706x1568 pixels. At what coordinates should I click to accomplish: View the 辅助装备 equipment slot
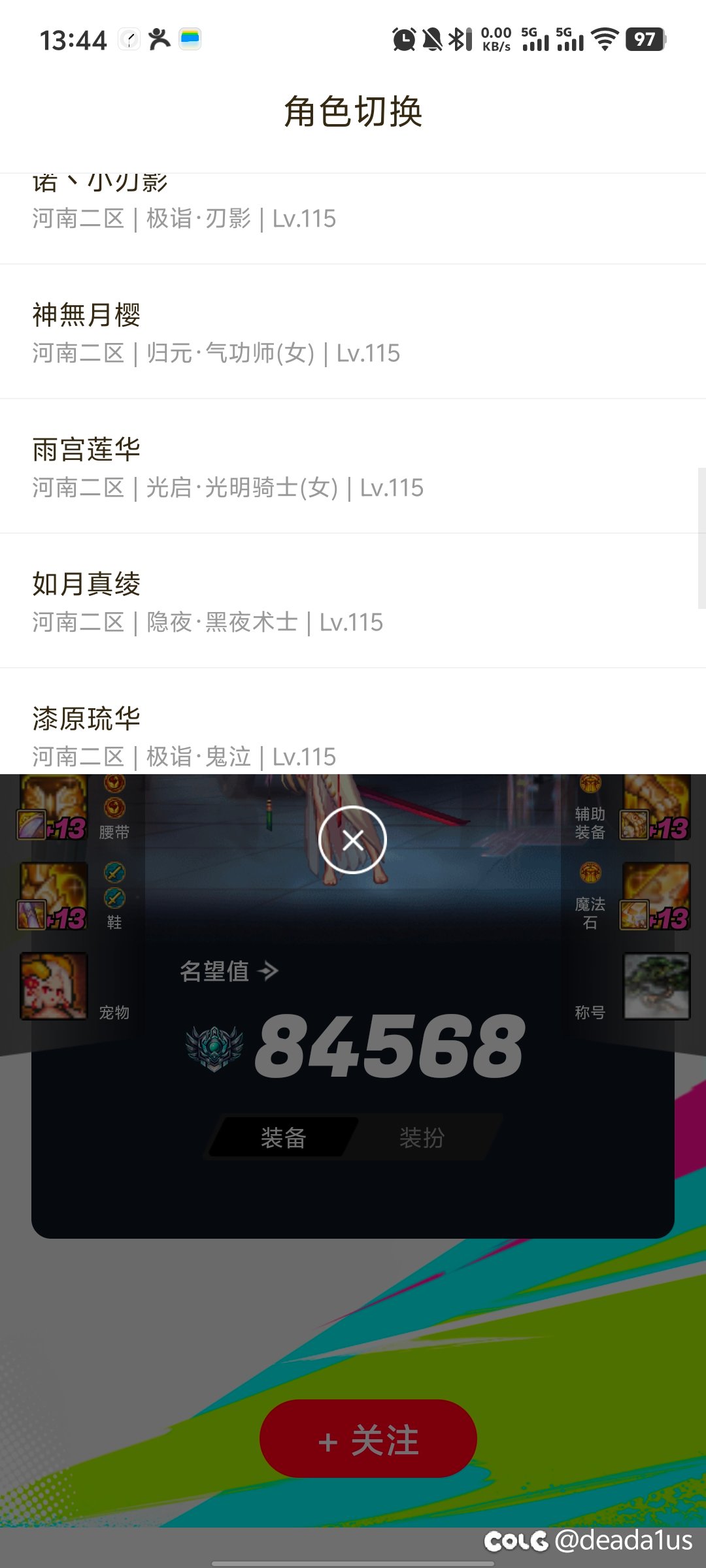[655, 808]
